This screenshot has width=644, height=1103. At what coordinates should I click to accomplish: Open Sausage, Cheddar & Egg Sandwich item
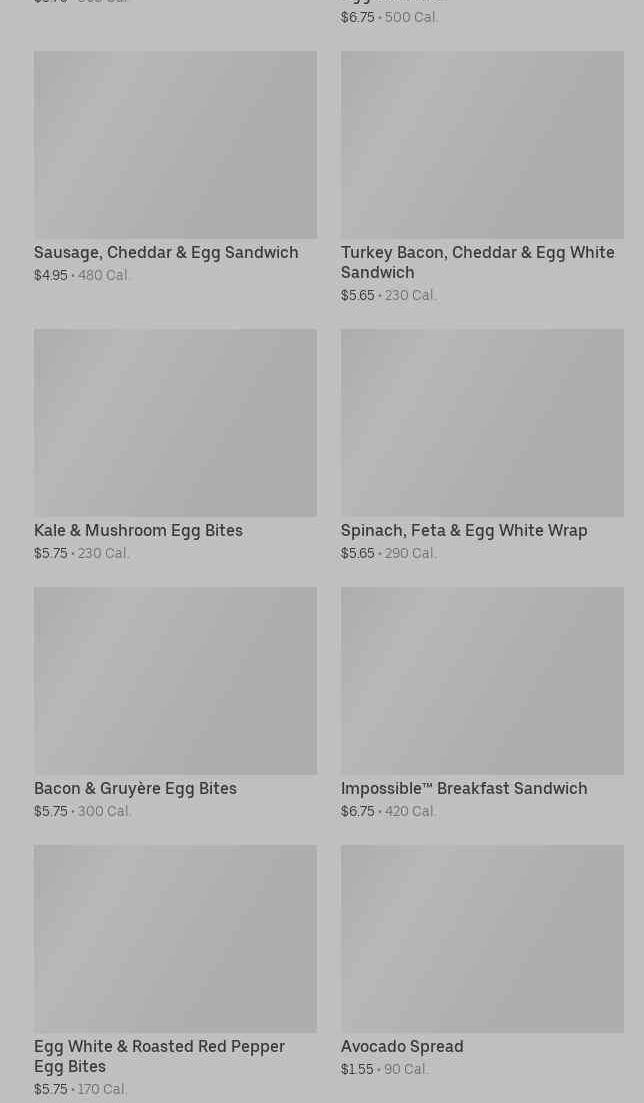[175, 167]
